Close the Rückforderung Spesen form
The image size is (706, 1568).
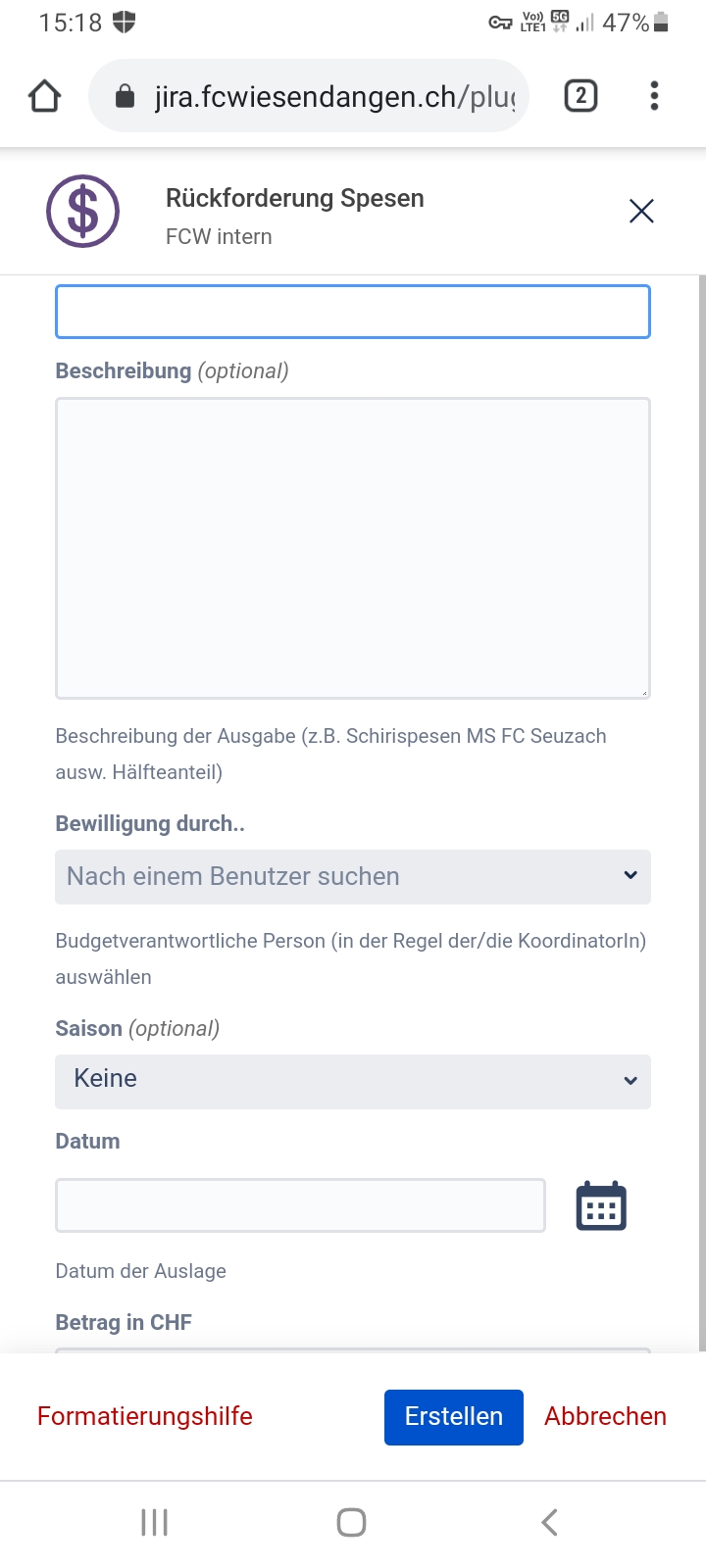tap(641, 211)
